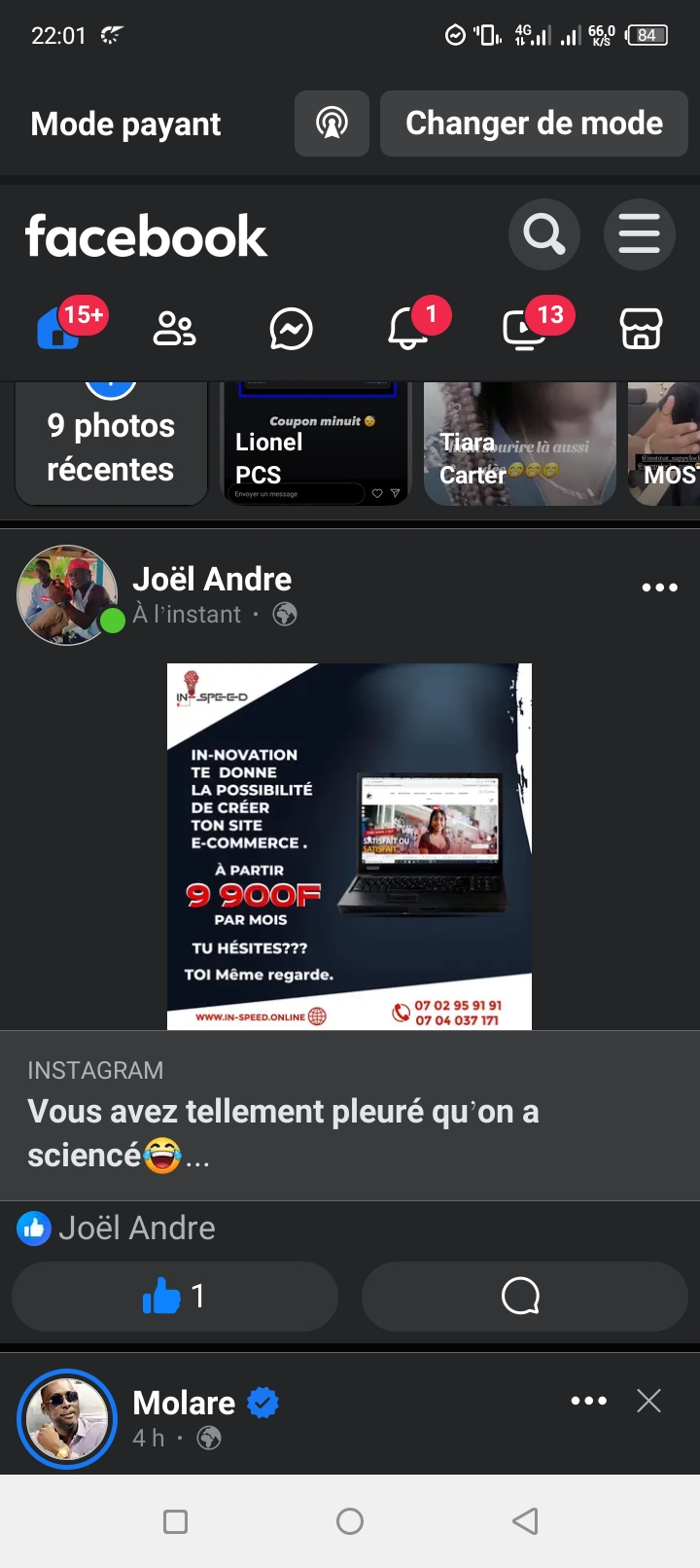Hide Molare's post with the X
The image size is (700, 1568).
click(648, 1401)
